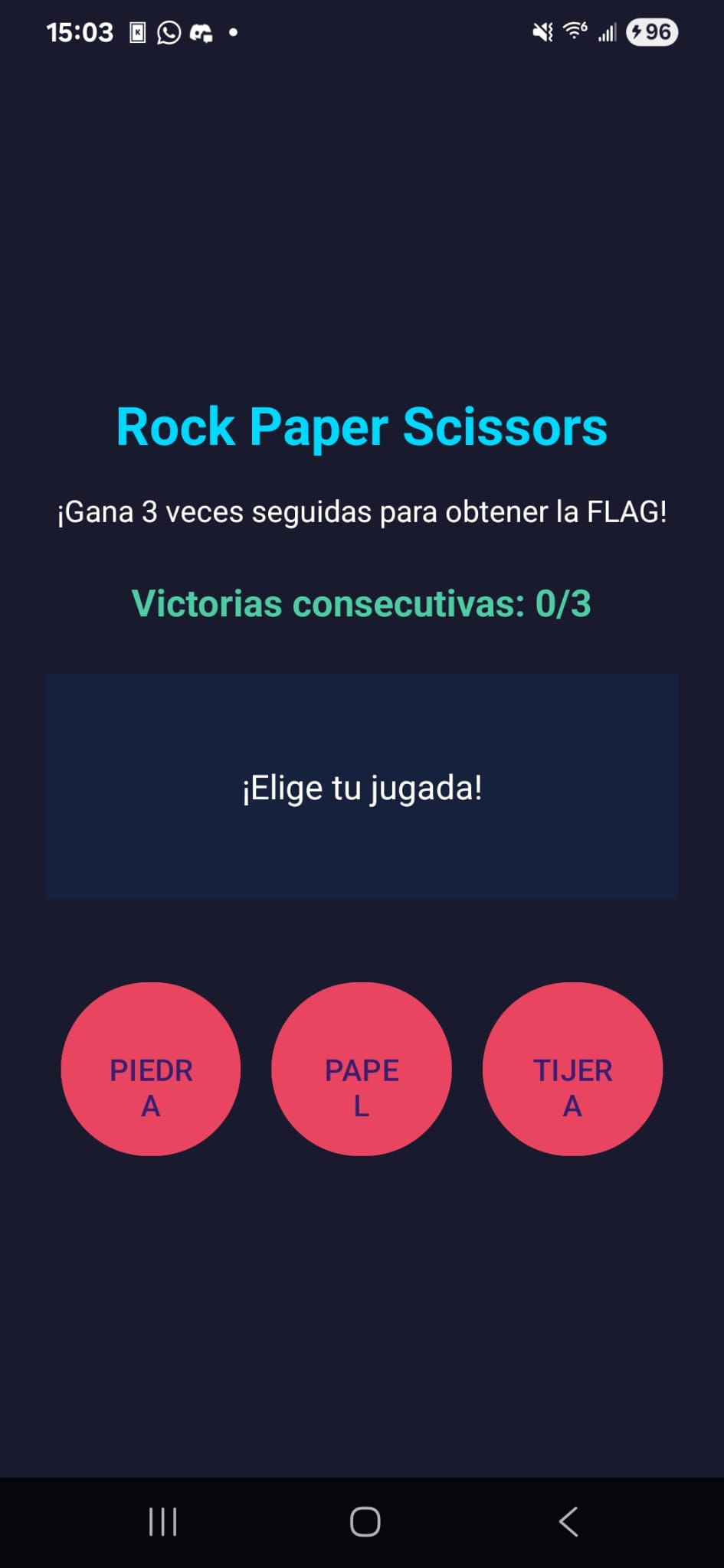The image size is (724, 1568).
Task: Tap the back arrow in the navigation bar
Action: 568,1522
